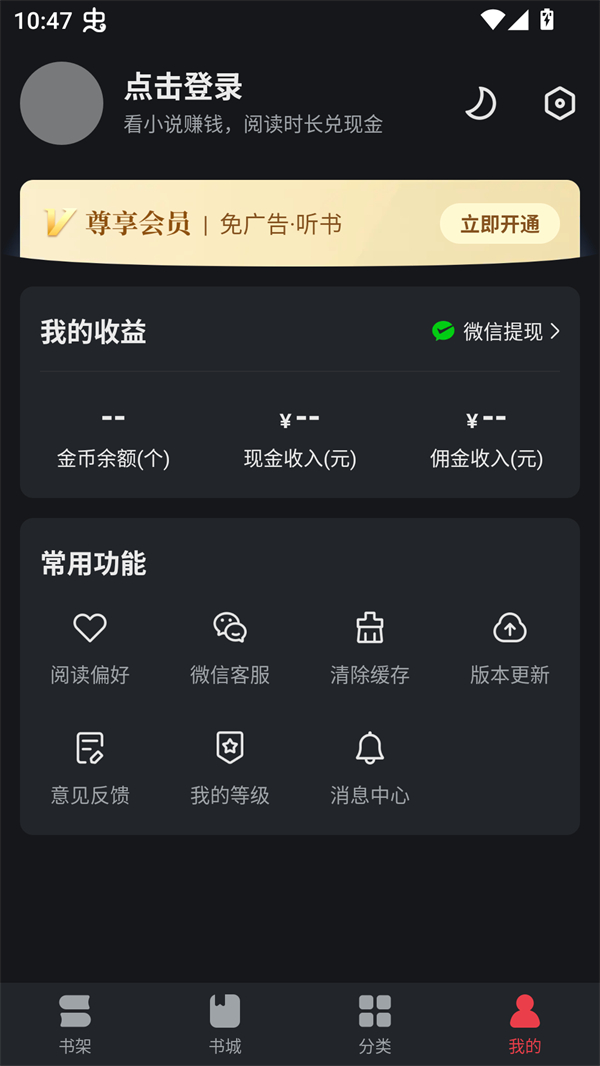Select 清除缓存 to clear cache
This screenshot has width=600, height=1066.
tap(370, 648)
